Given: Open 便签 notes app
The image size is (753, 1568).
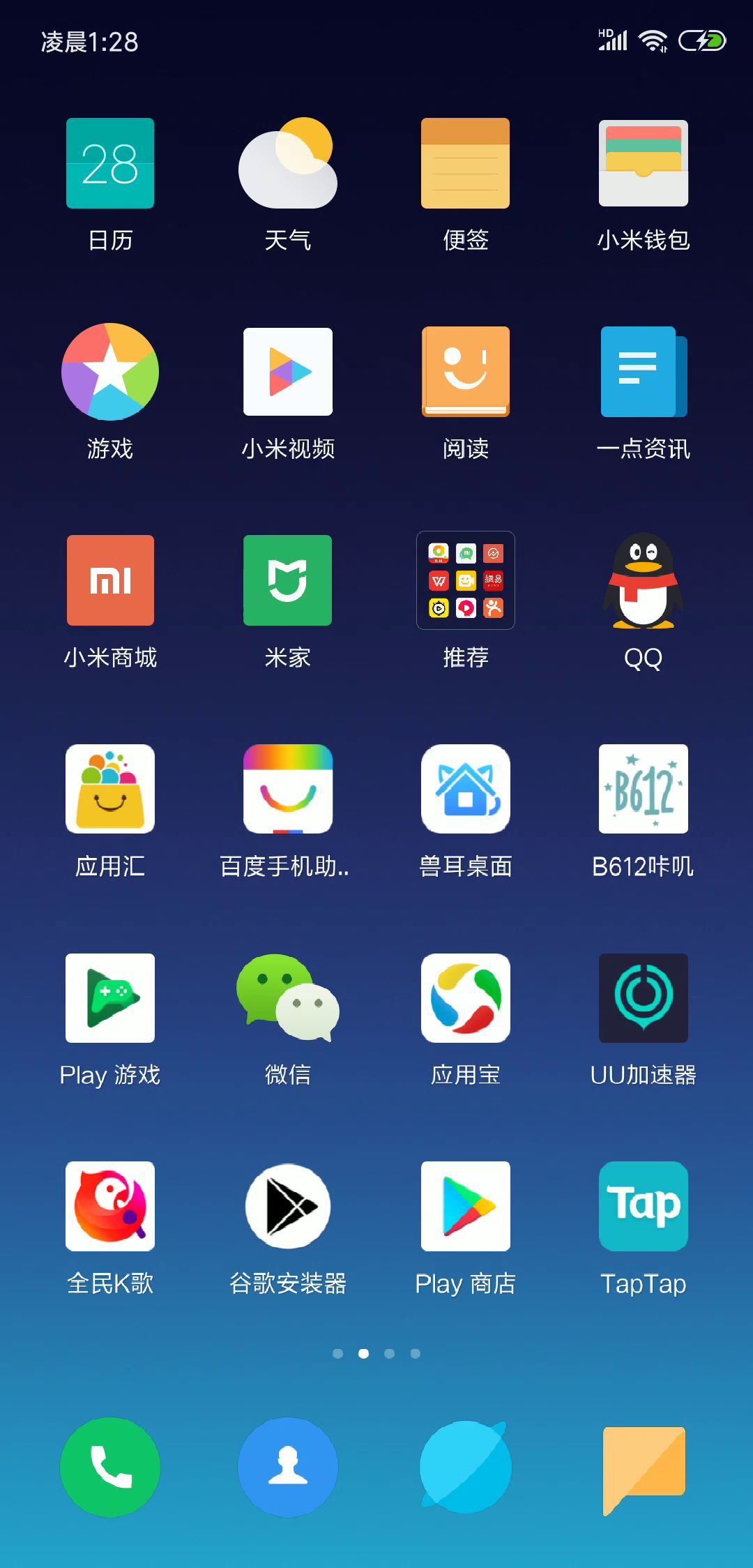Looking at the screenshot, I should [x=466, y=163].
